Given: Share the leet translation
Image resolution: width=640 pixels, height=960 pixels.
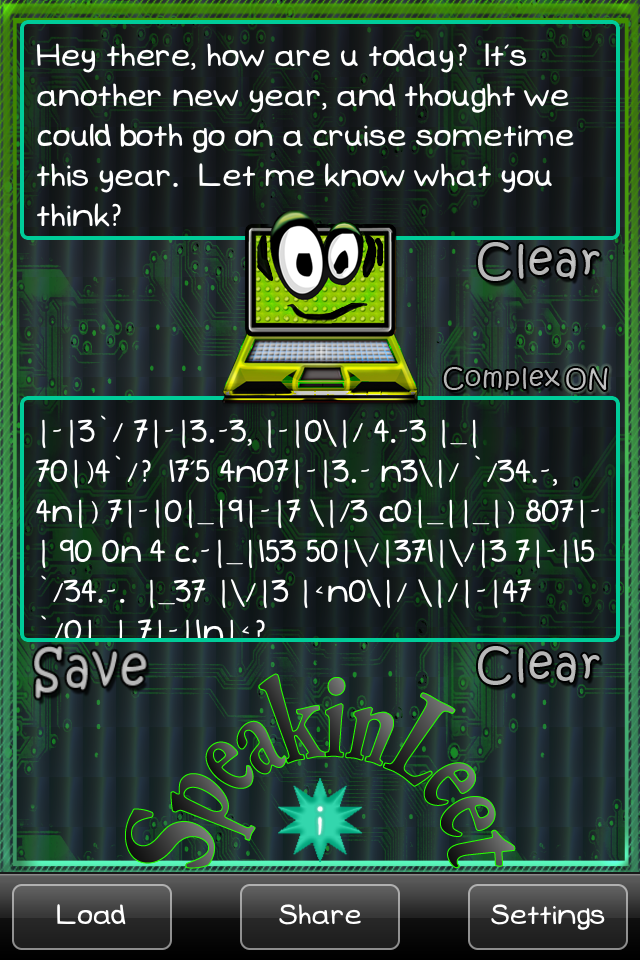Looking at the screenshot, I should tap(319, 915).
